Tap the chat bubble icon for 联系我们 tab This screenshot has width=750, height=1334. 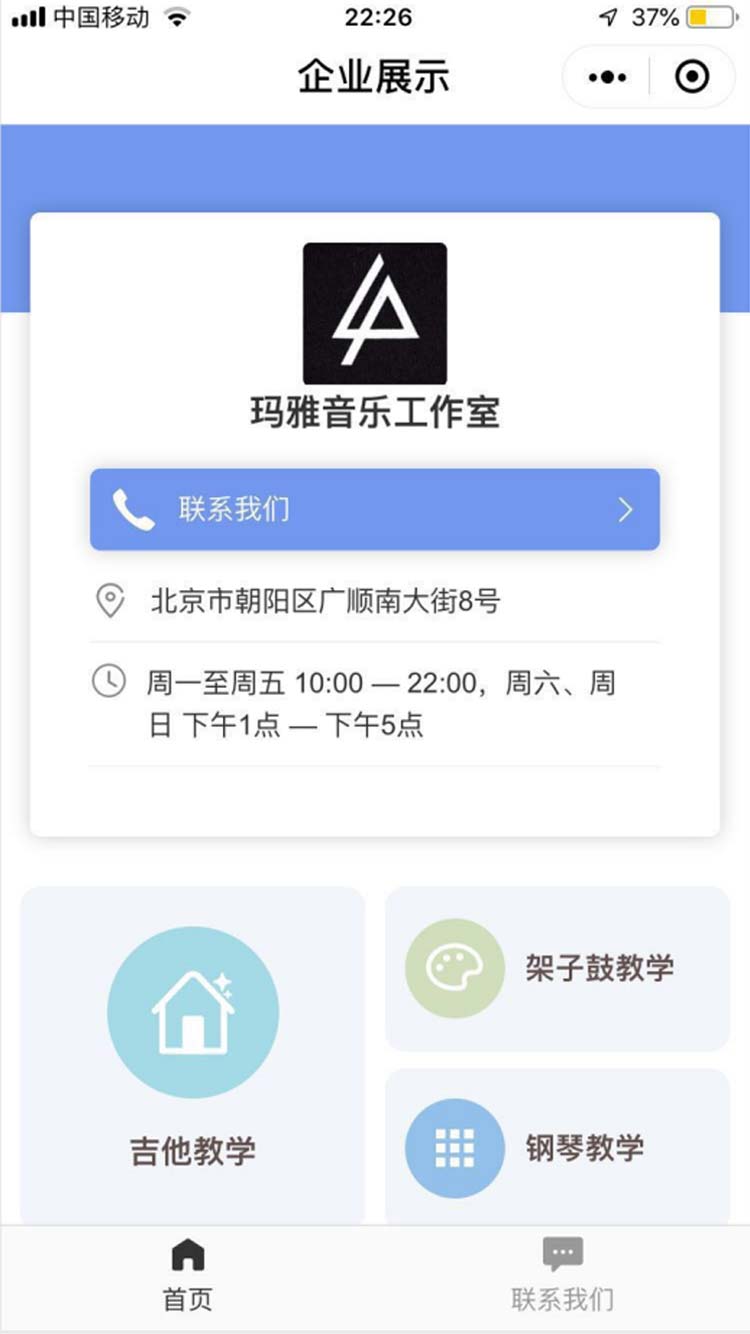[562, 1251]
